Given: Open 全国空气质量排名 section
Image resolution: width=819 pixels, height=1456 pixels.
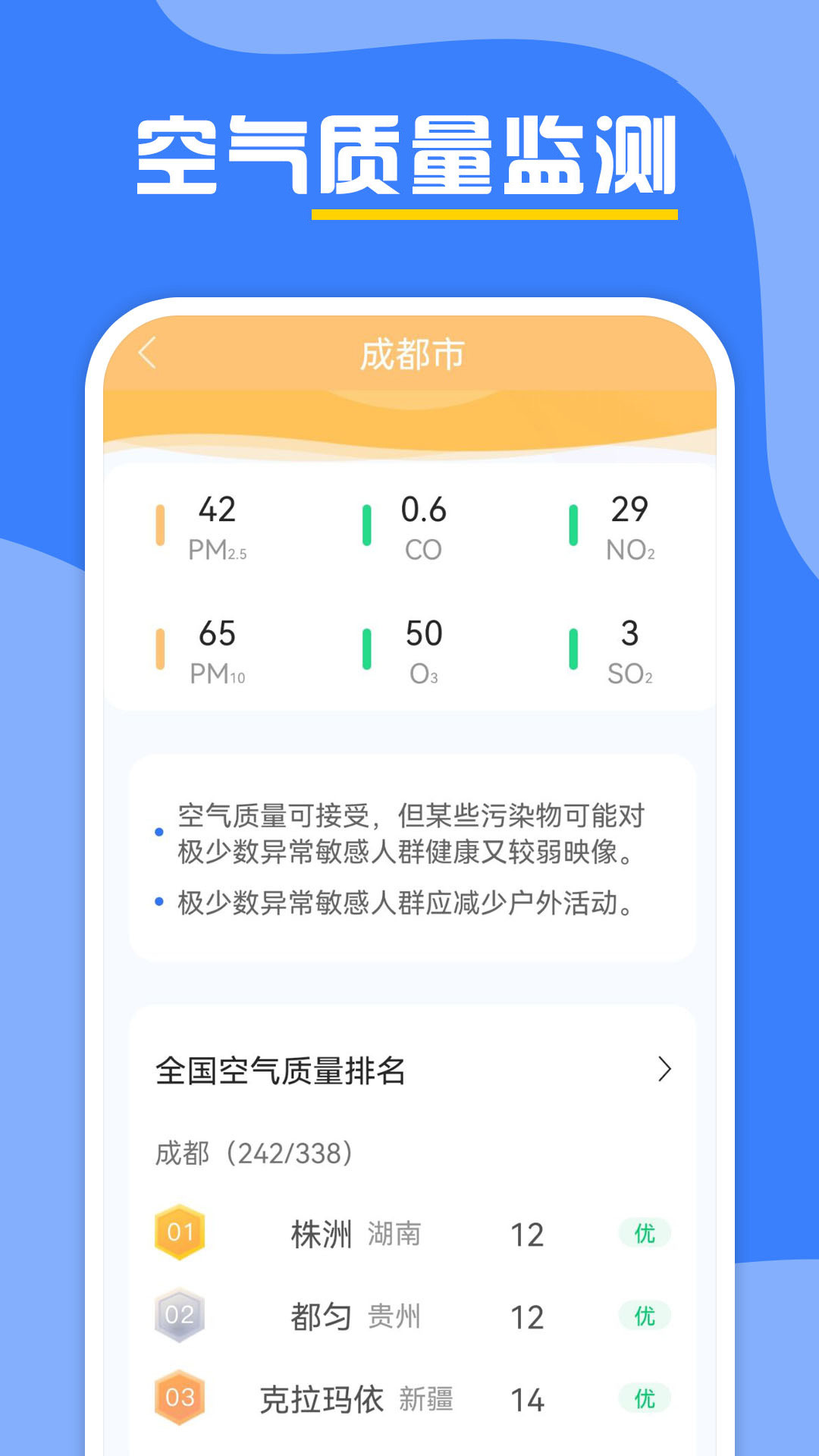Looking at the screenshot, I should coord(281,1069).
